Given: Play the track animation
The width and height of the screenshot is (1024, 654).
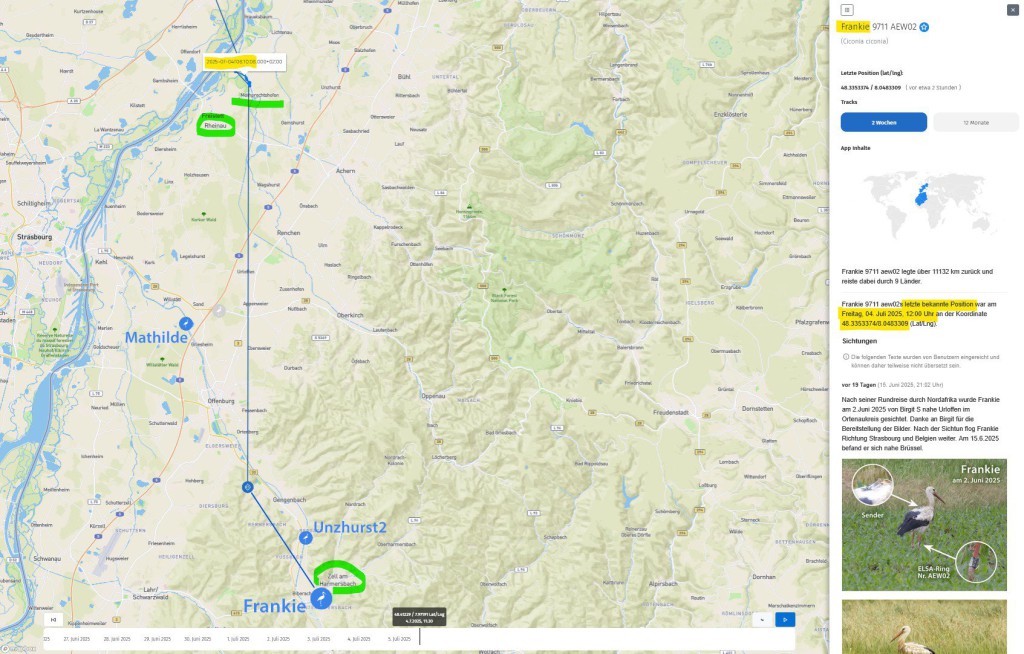Looking at the screenshot, I should tap(785, 619).
